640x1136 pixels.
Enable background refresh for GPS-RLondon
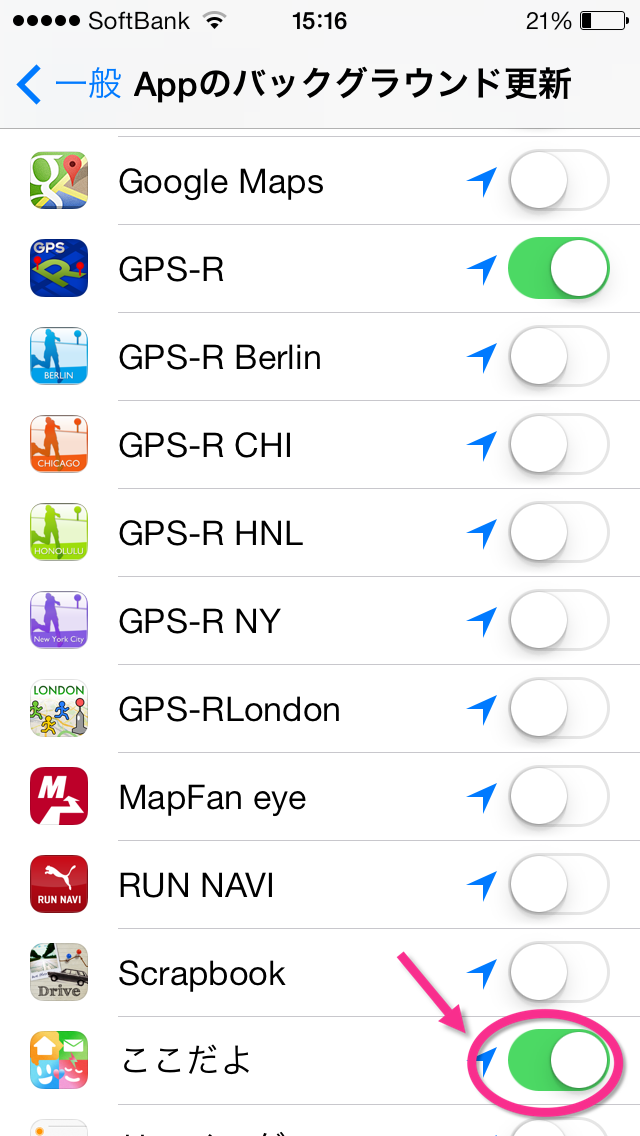pos(559,709)
